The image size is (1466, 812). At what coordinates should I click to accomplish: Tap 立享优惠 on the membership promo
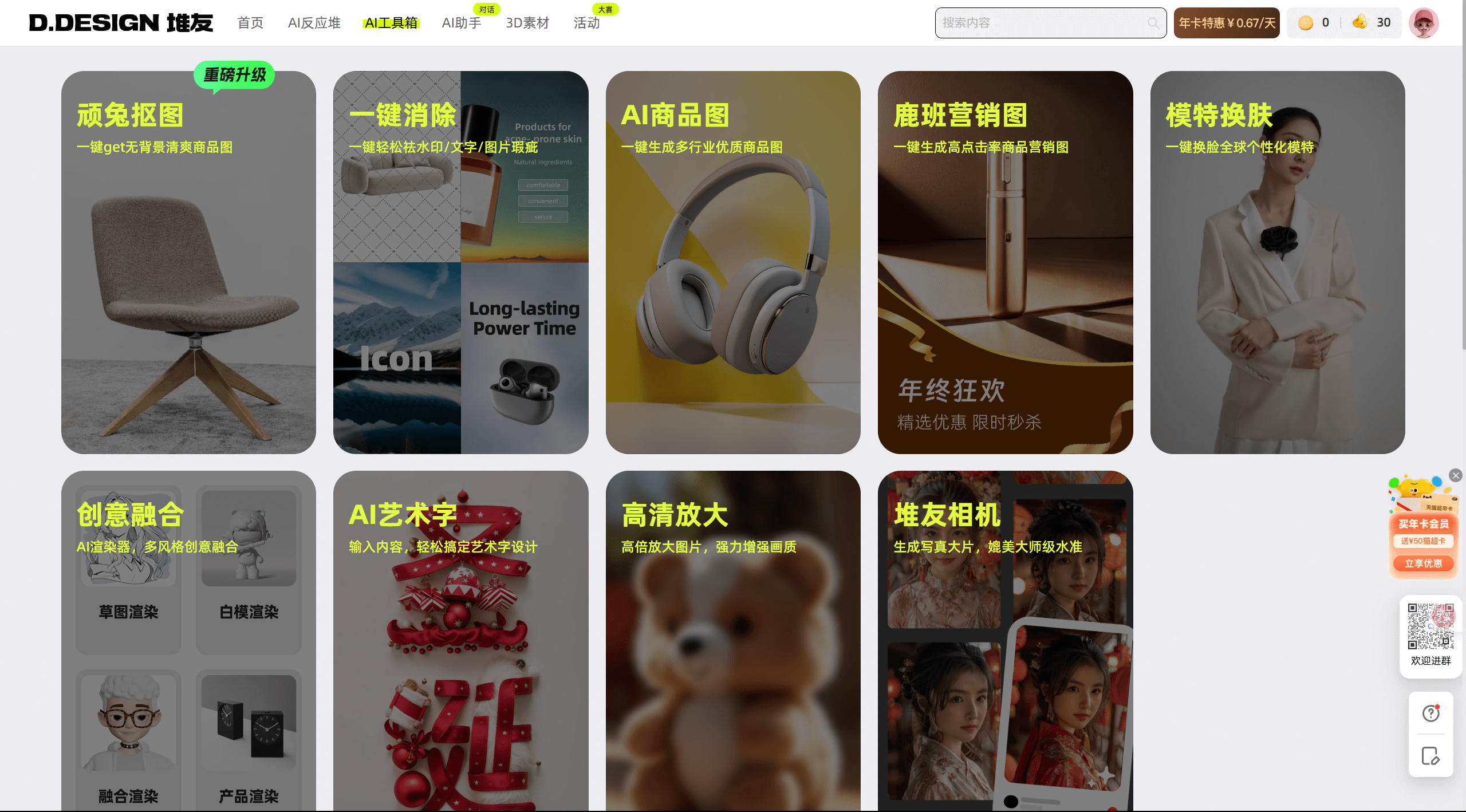tap(1423, 563)
